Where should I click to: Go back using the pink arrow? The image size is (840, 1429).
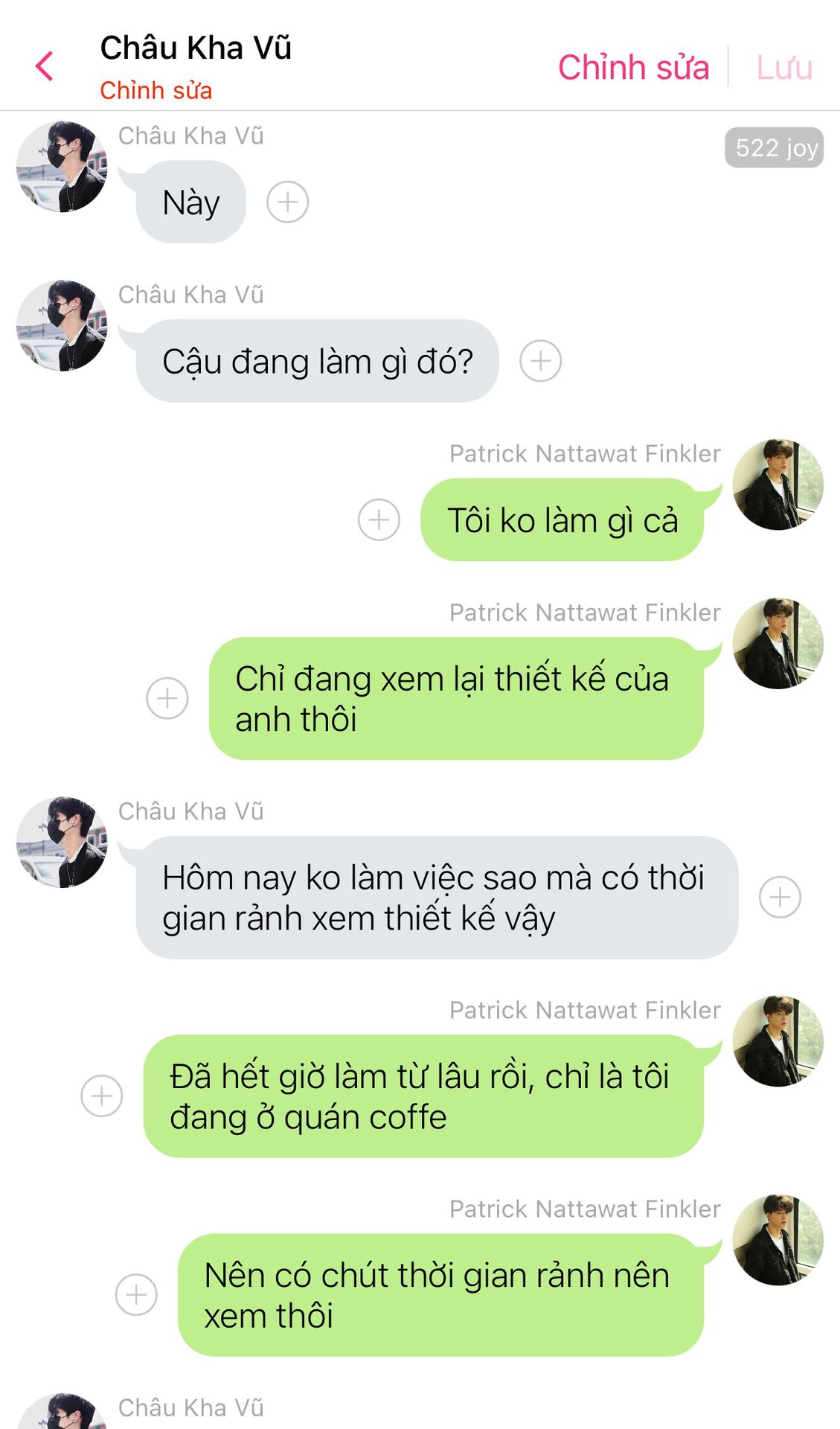point(45,66)
